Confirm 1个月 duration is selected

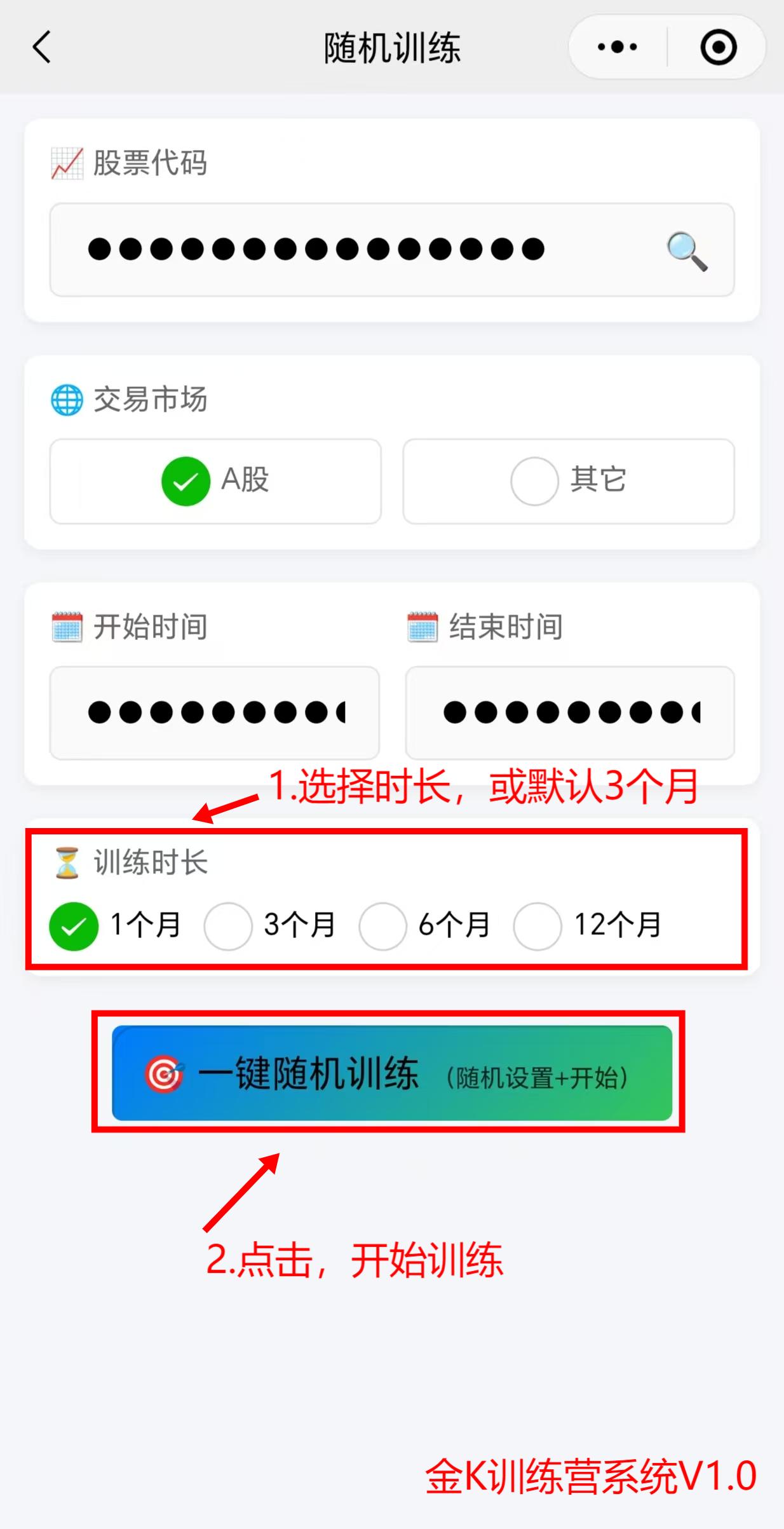tap(73, 927)
